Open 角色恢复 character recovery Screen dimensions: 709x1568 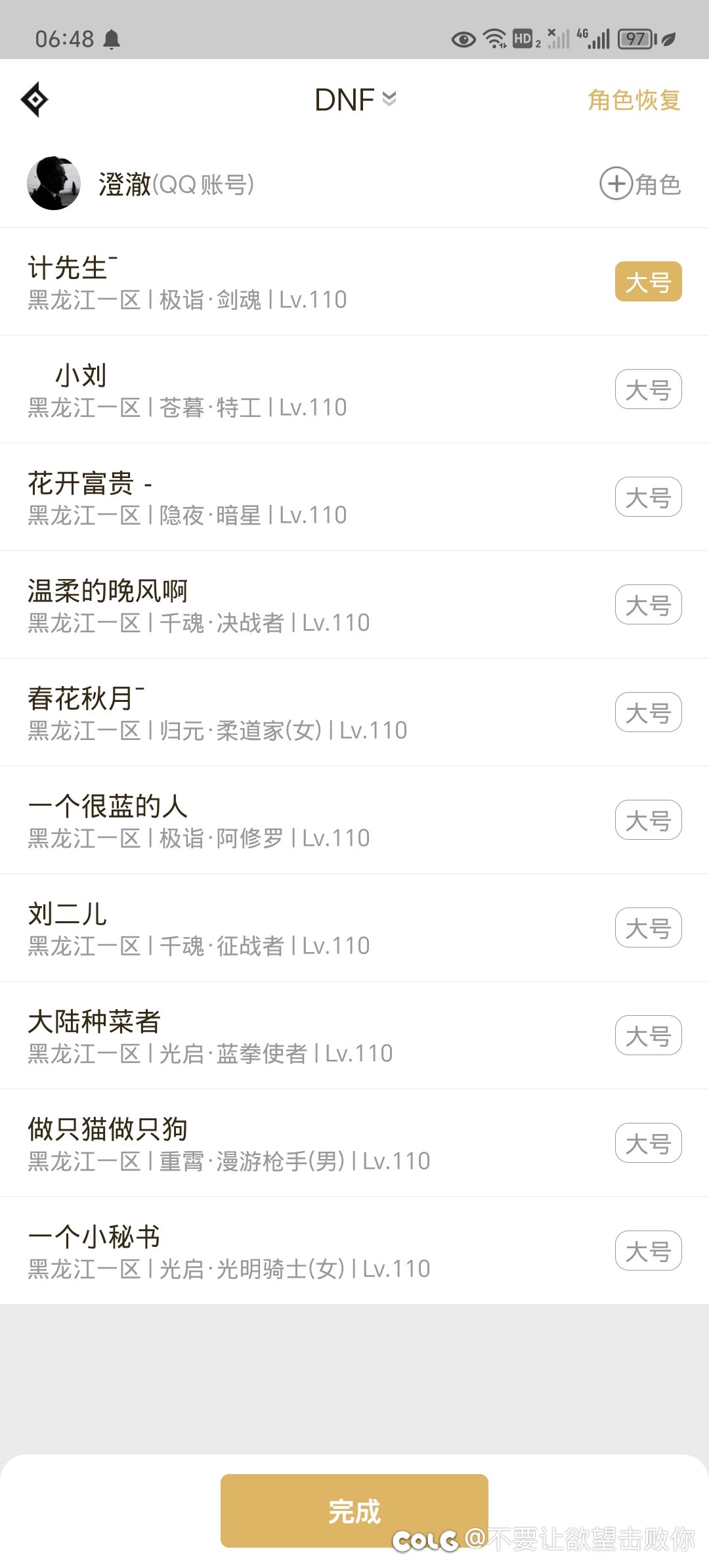point(634,100)
